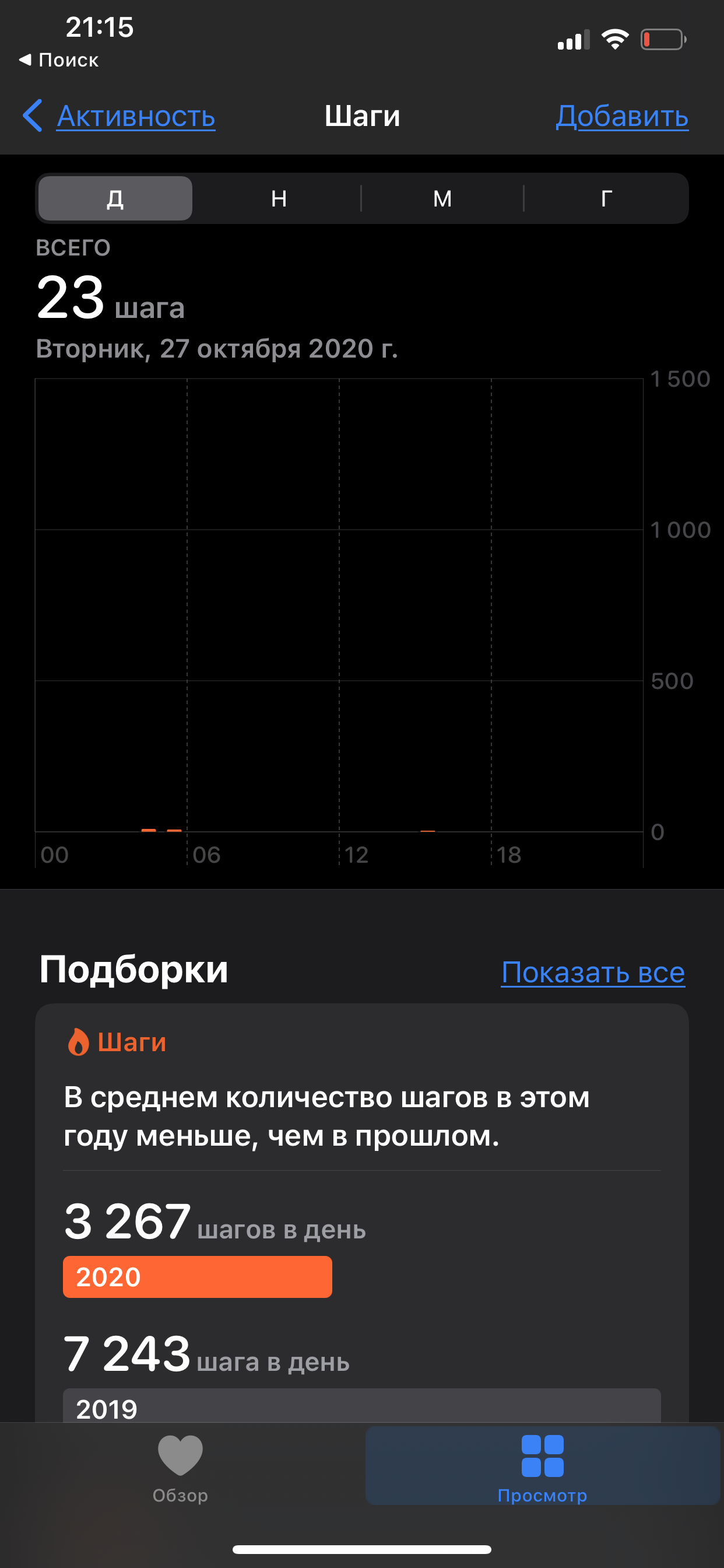Image resolution: width=724 pixels, height=1568 pixels.
Task: Open the Просмотр tab
Action: click(542, 1467)
